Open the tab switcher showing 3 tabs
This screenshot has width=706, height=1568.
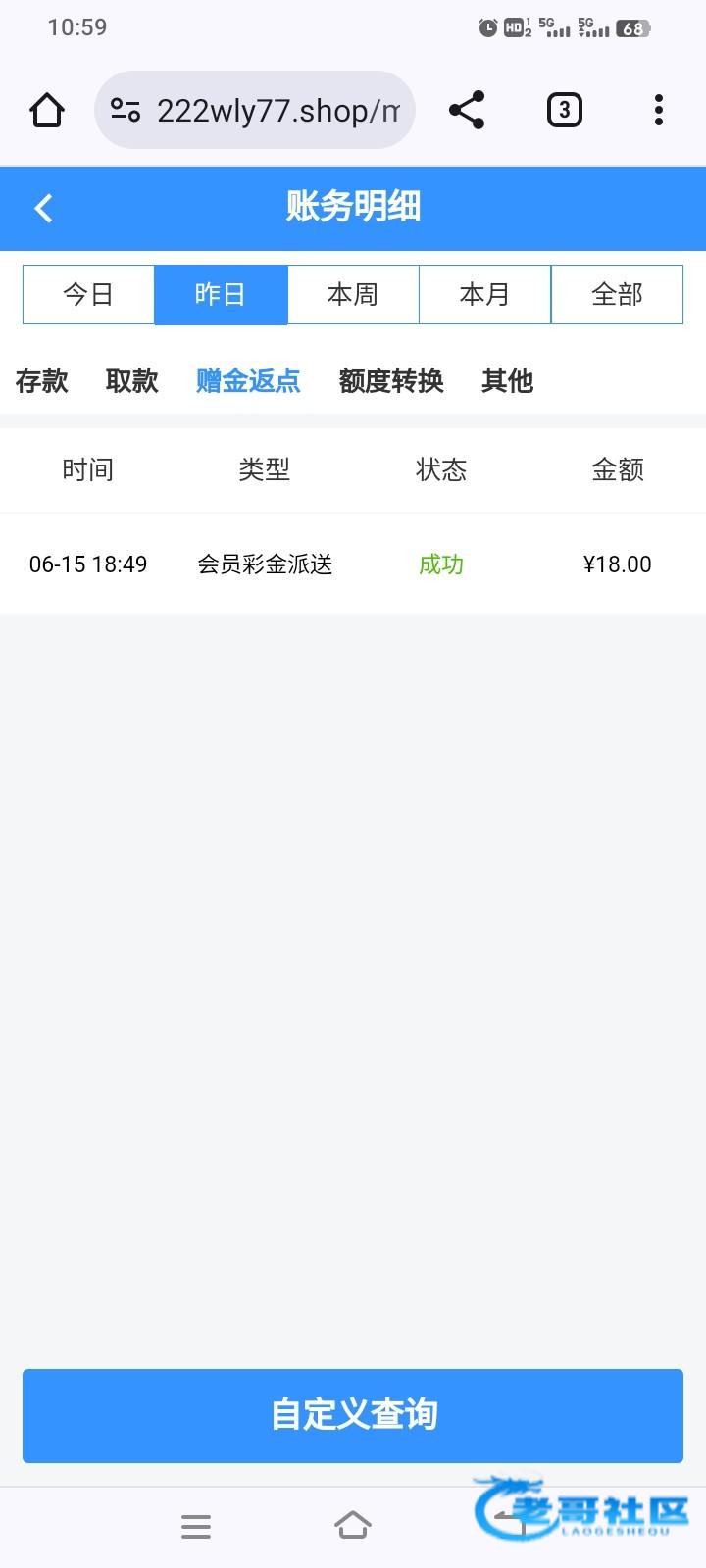pos(564,110)
